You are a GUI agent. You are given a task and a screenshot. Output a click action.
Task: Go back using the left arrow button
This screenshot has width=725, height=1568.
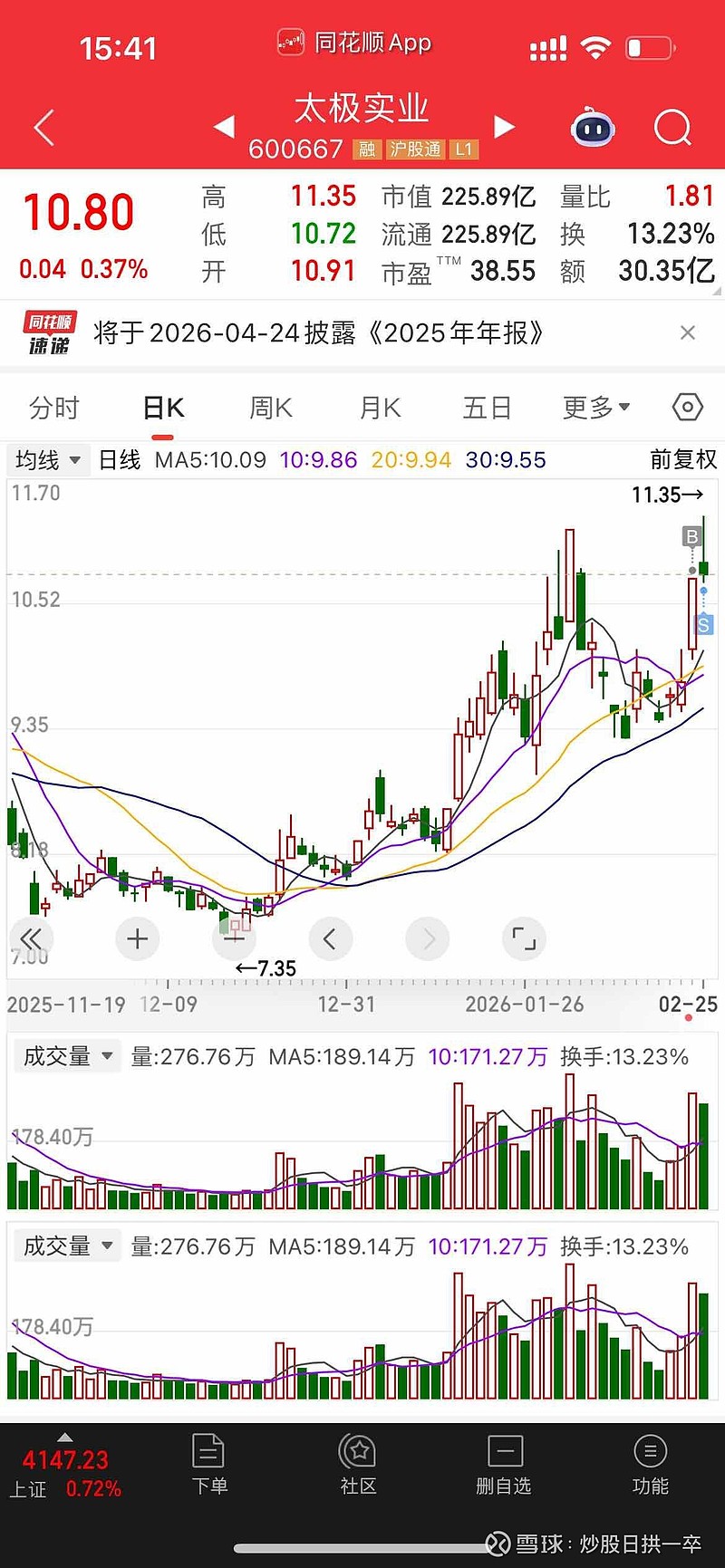43,128
